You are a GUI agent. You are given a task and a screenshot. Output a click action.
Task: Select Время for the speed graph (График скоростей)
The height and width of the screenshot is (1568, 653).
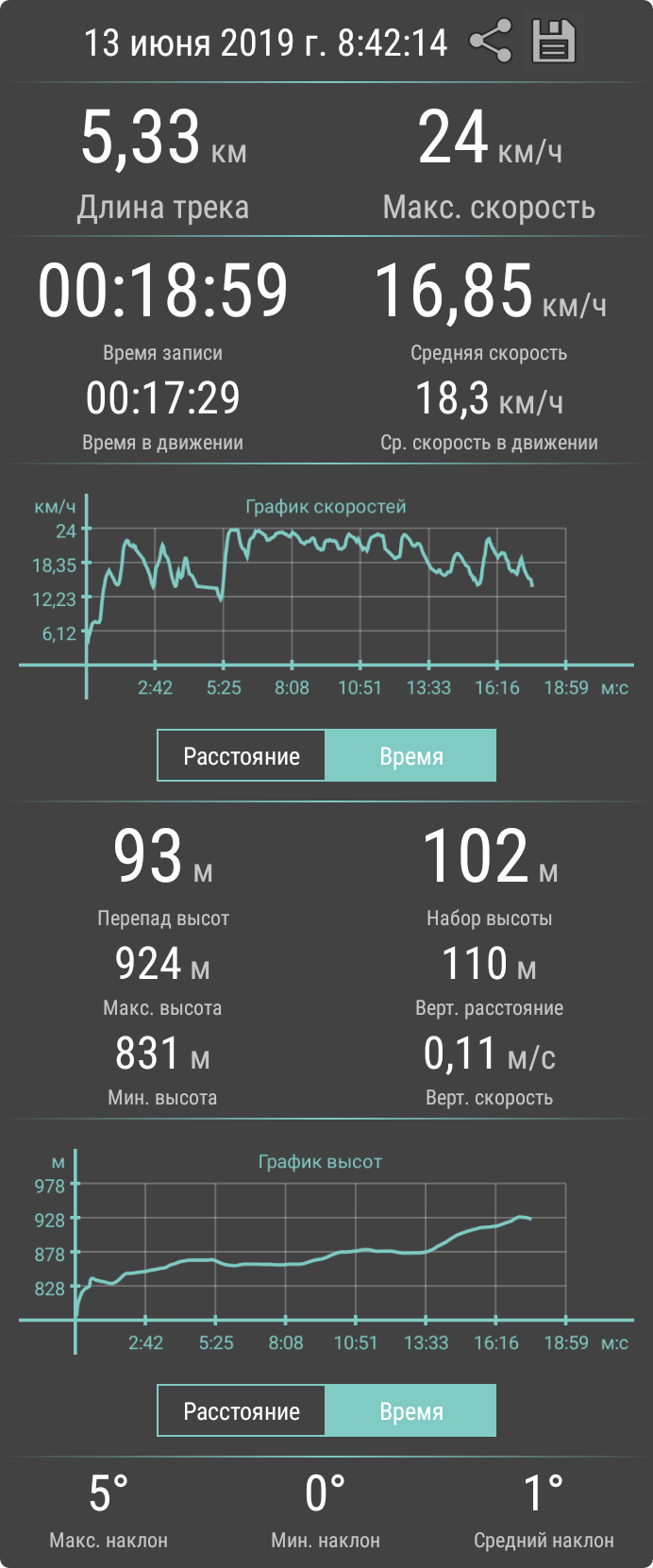[410, 755]
